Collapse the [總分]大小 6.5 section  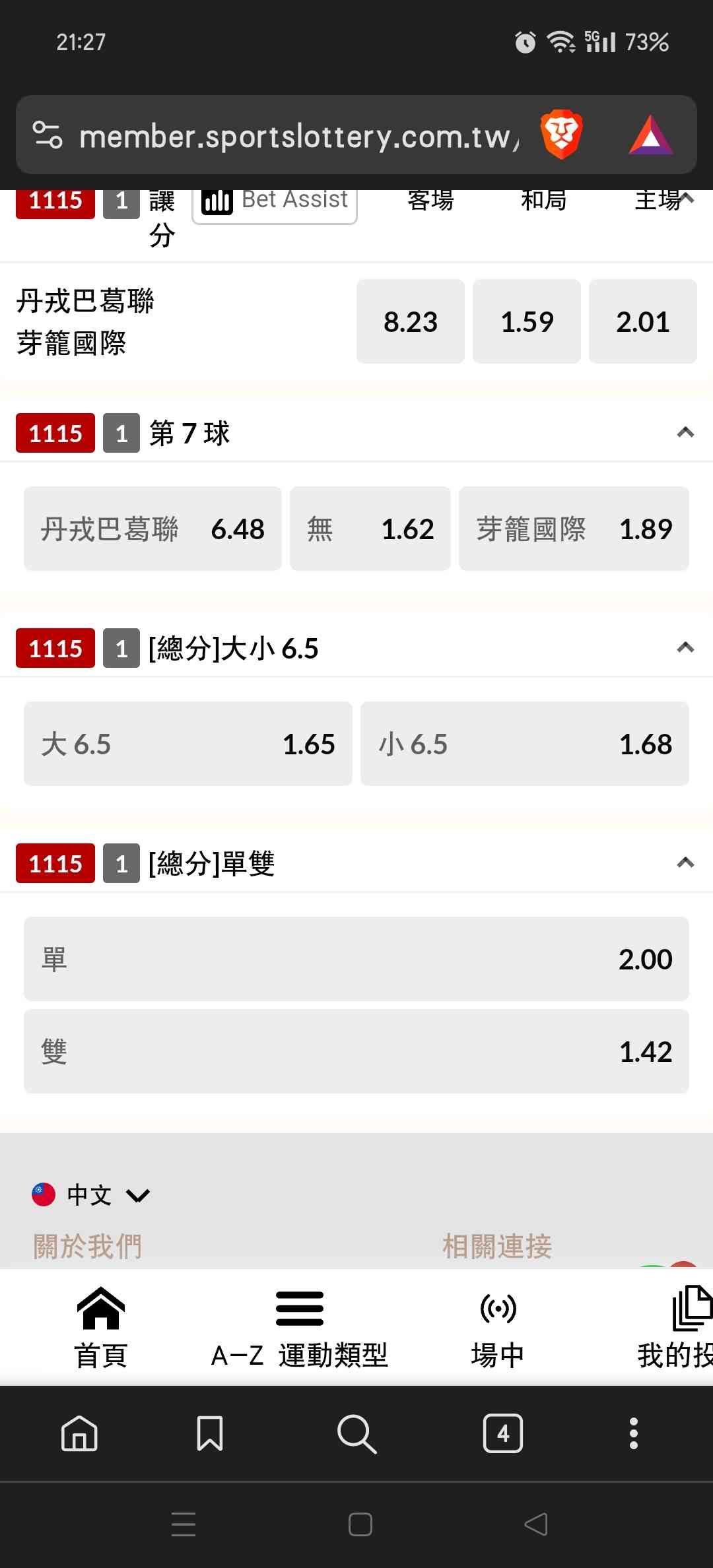point(685,648)
